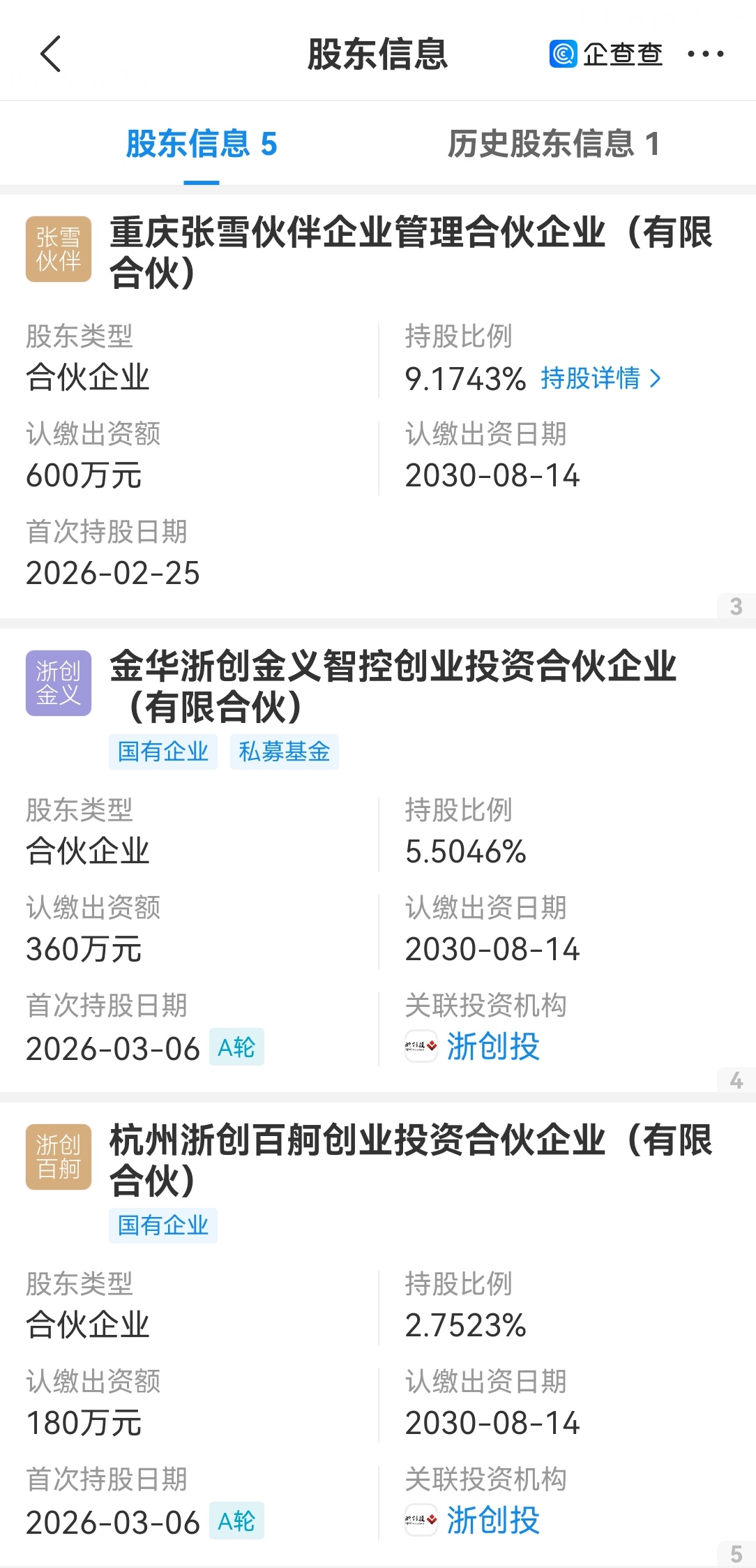Open the three-dot overflow menu
Screen dimensions: 756x1568
pyautogui.click(x=705, y=54)
